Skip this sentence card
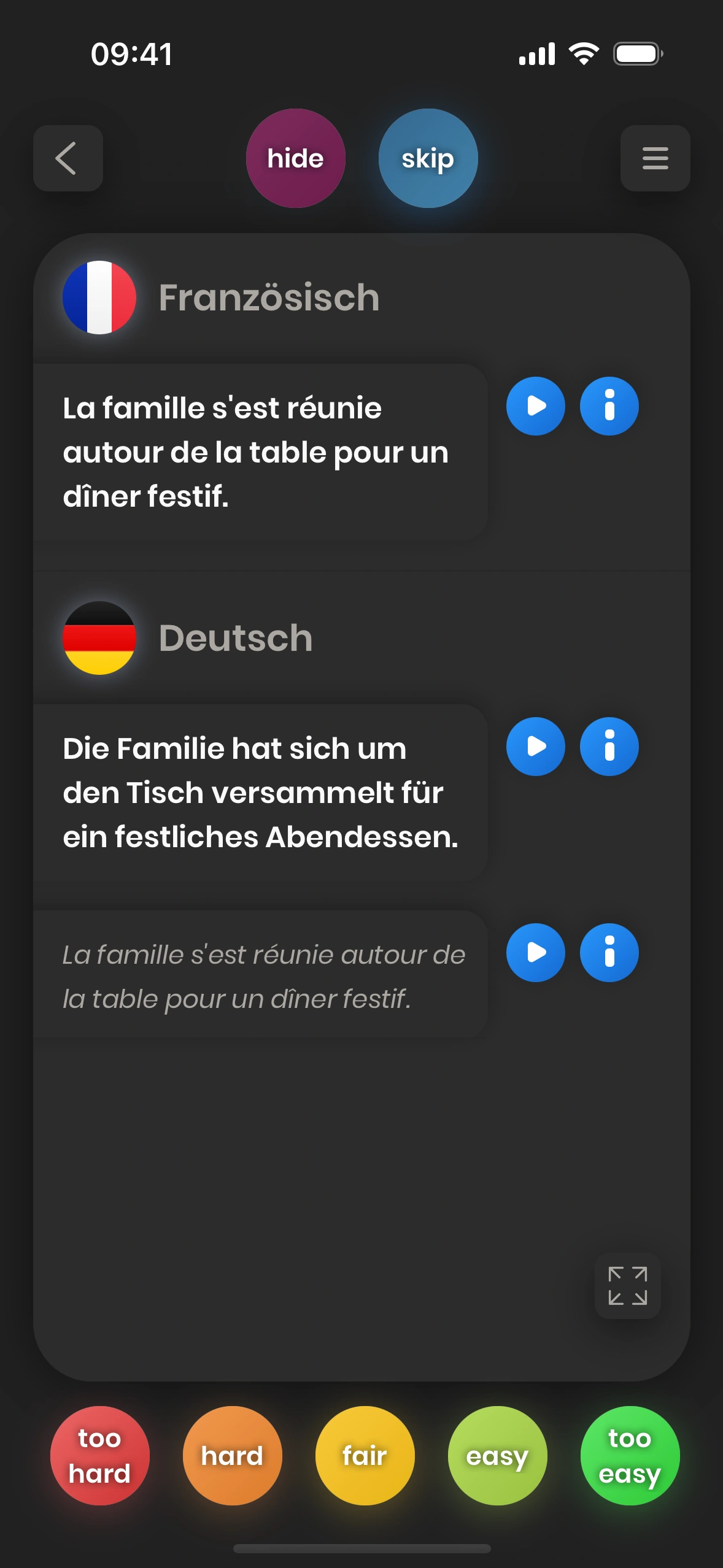 coord(428,158)
